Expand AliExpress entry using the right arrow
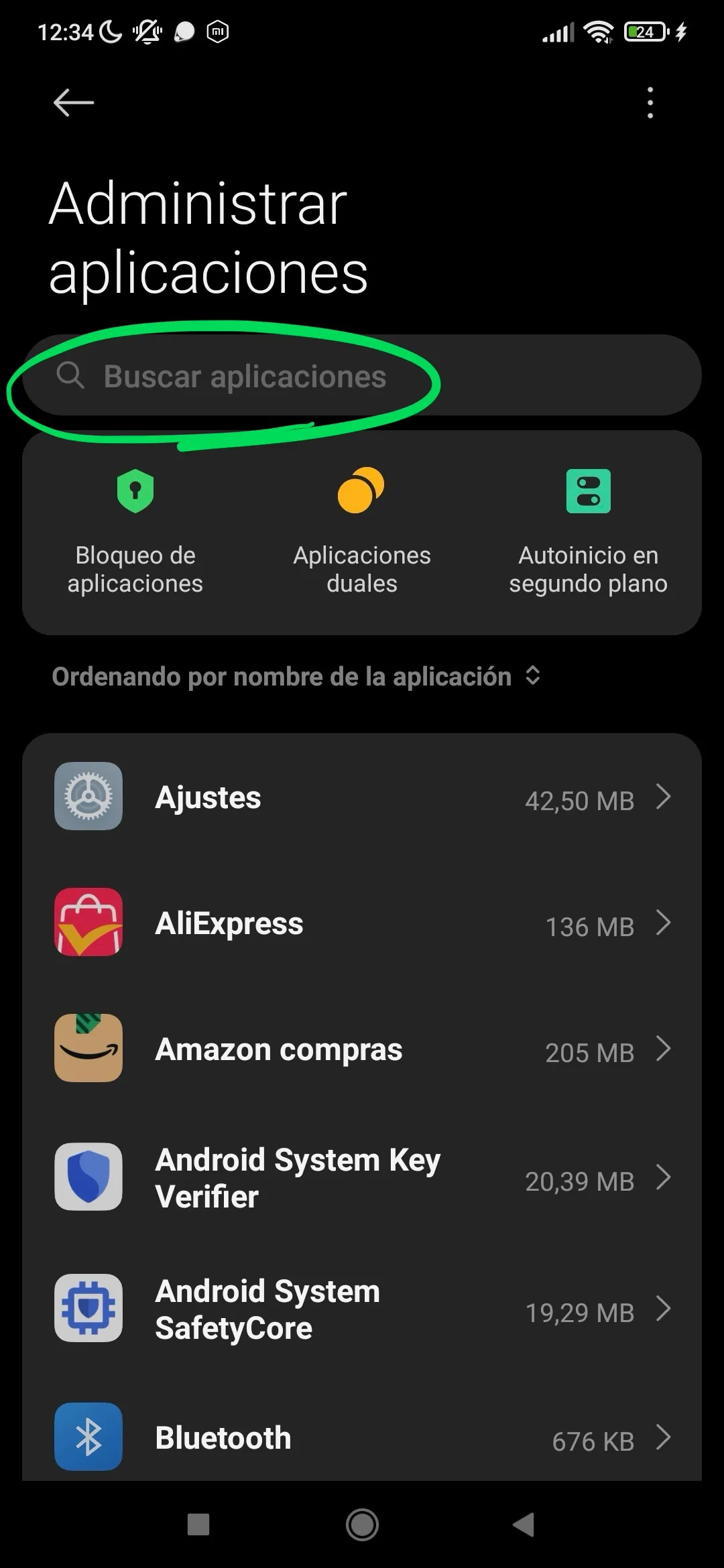The image size is (724, 1568). click(x=664, y=925)
